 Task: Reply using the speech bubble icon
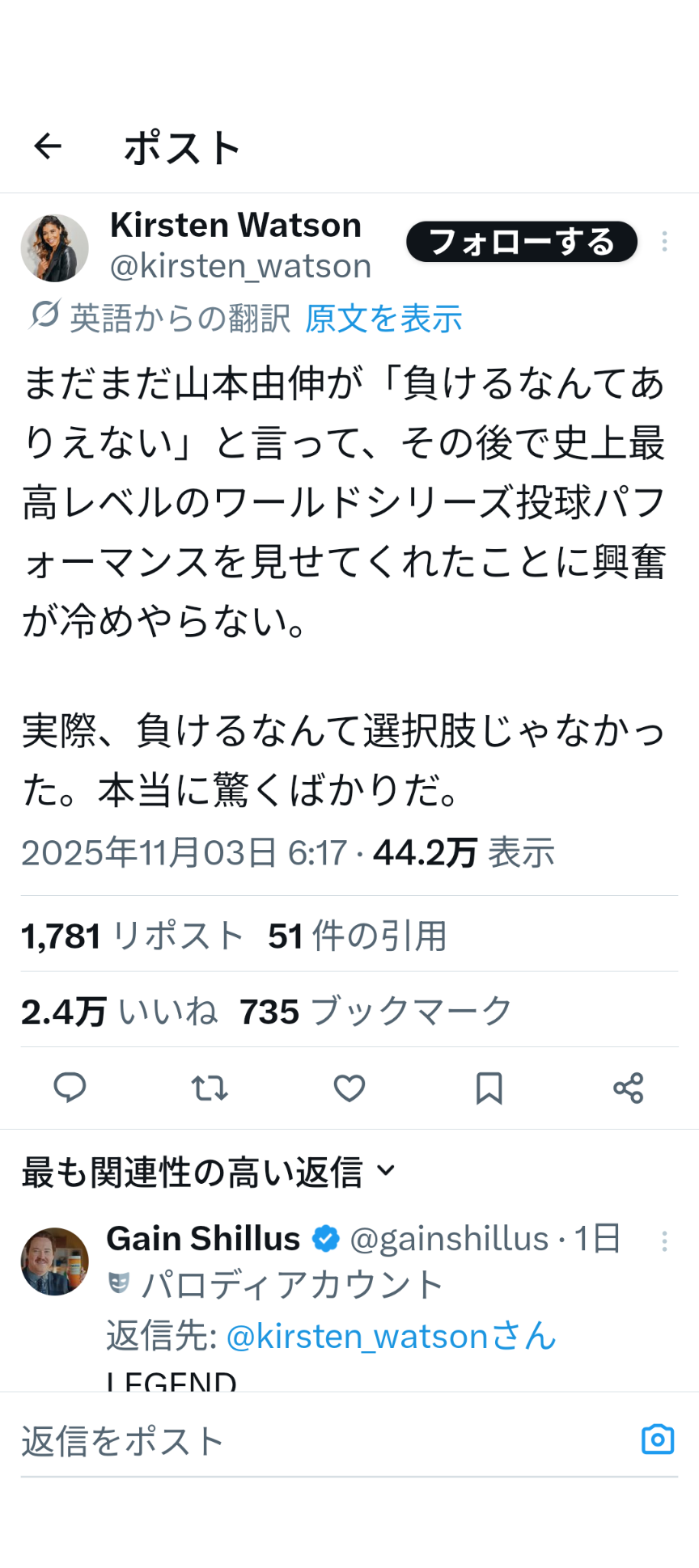click(x=70, y=1088)
